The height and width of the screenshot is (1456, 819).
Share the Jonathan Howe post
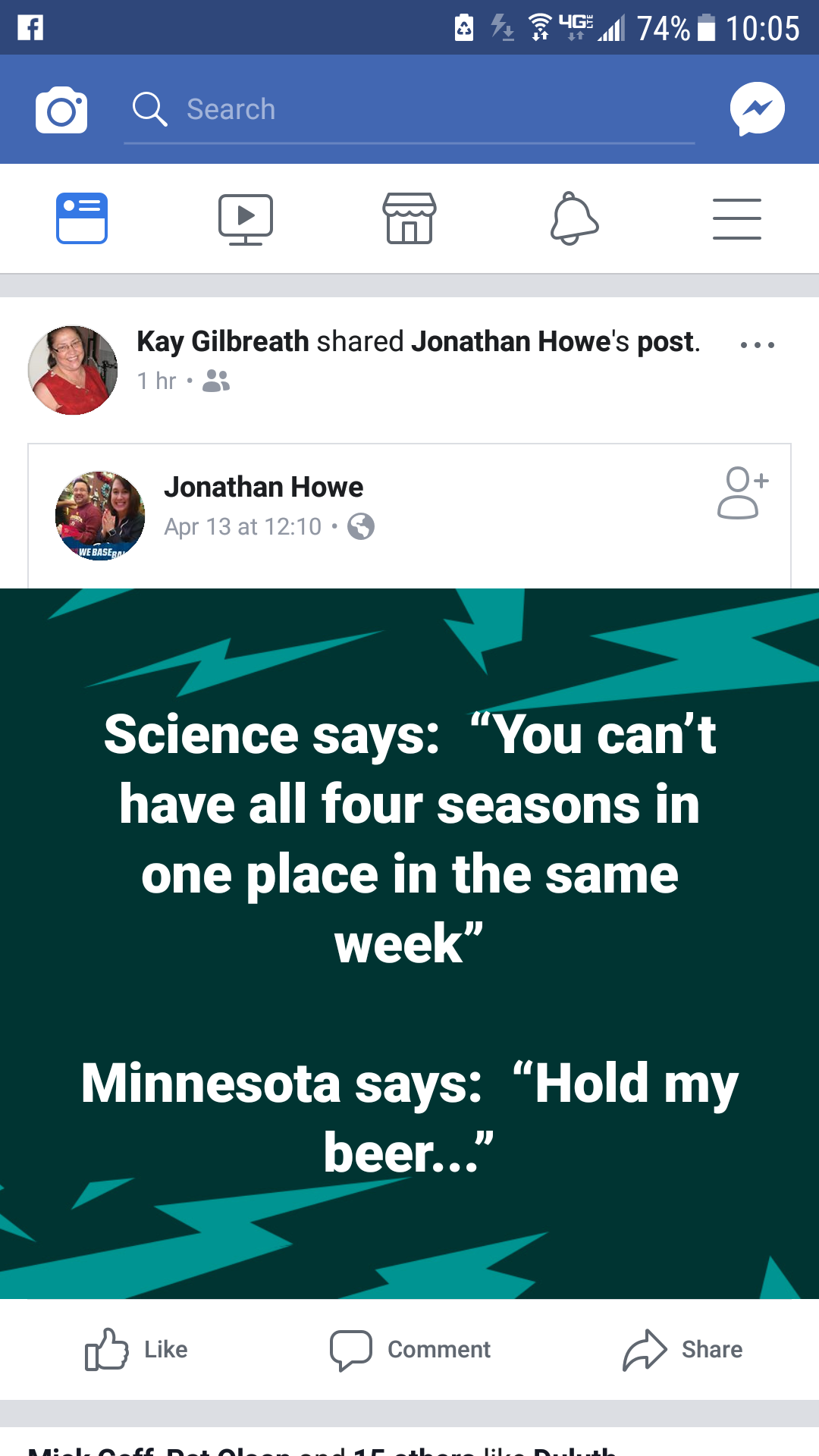[x=682, y=1349]
